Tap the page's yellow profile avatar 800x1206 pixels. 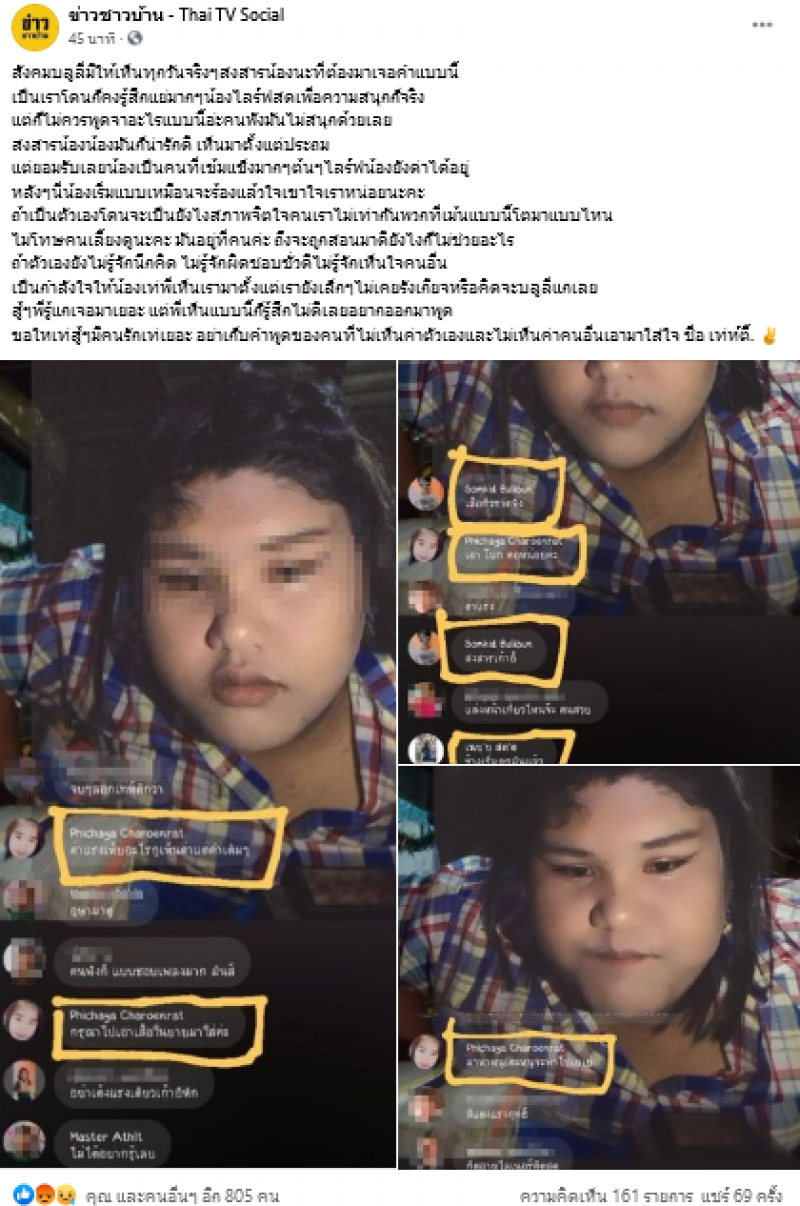35,27
